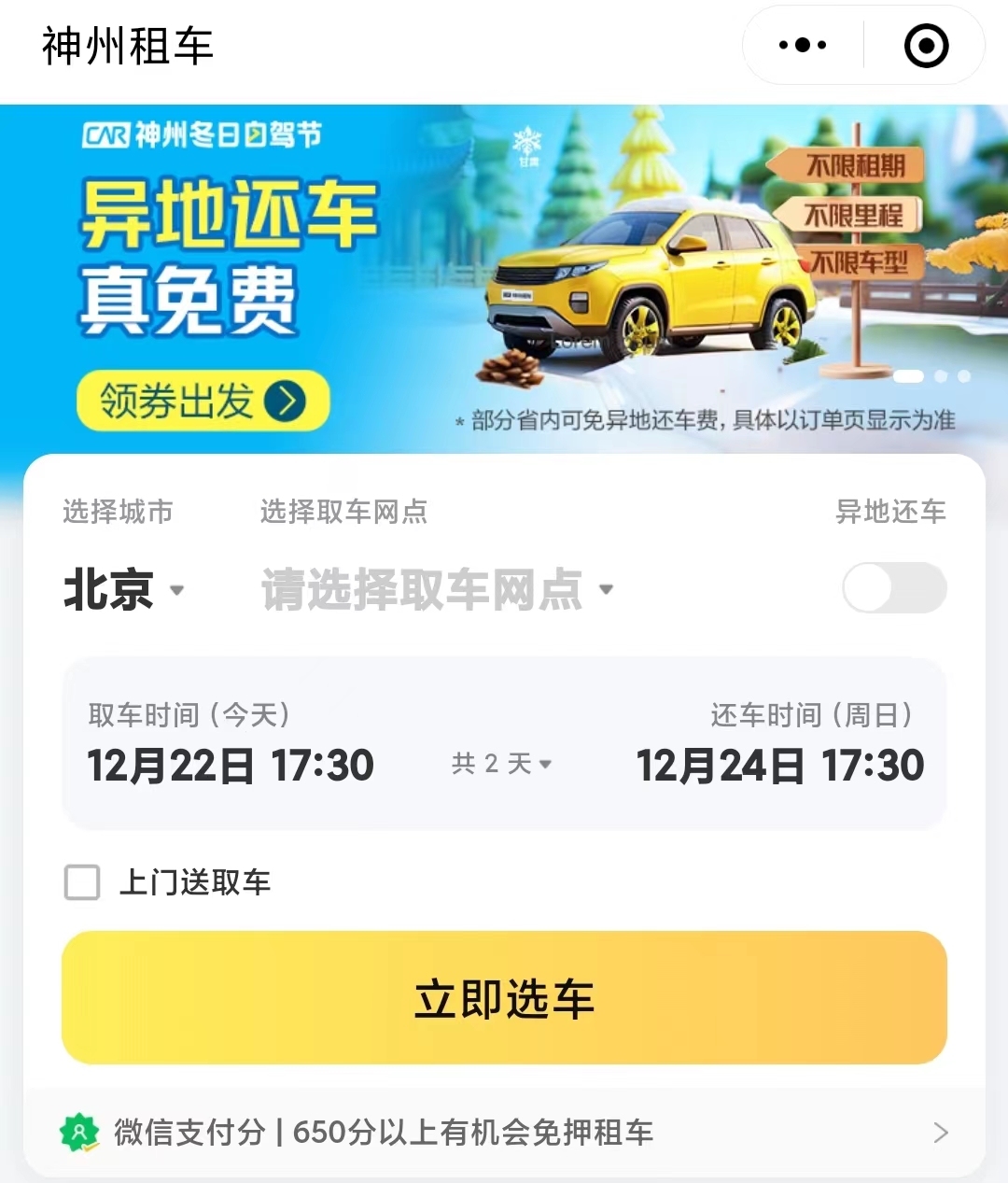The image size is (1008, 1183).
Task: Close the mini program via the circle icon
Action: coord(926,45)
